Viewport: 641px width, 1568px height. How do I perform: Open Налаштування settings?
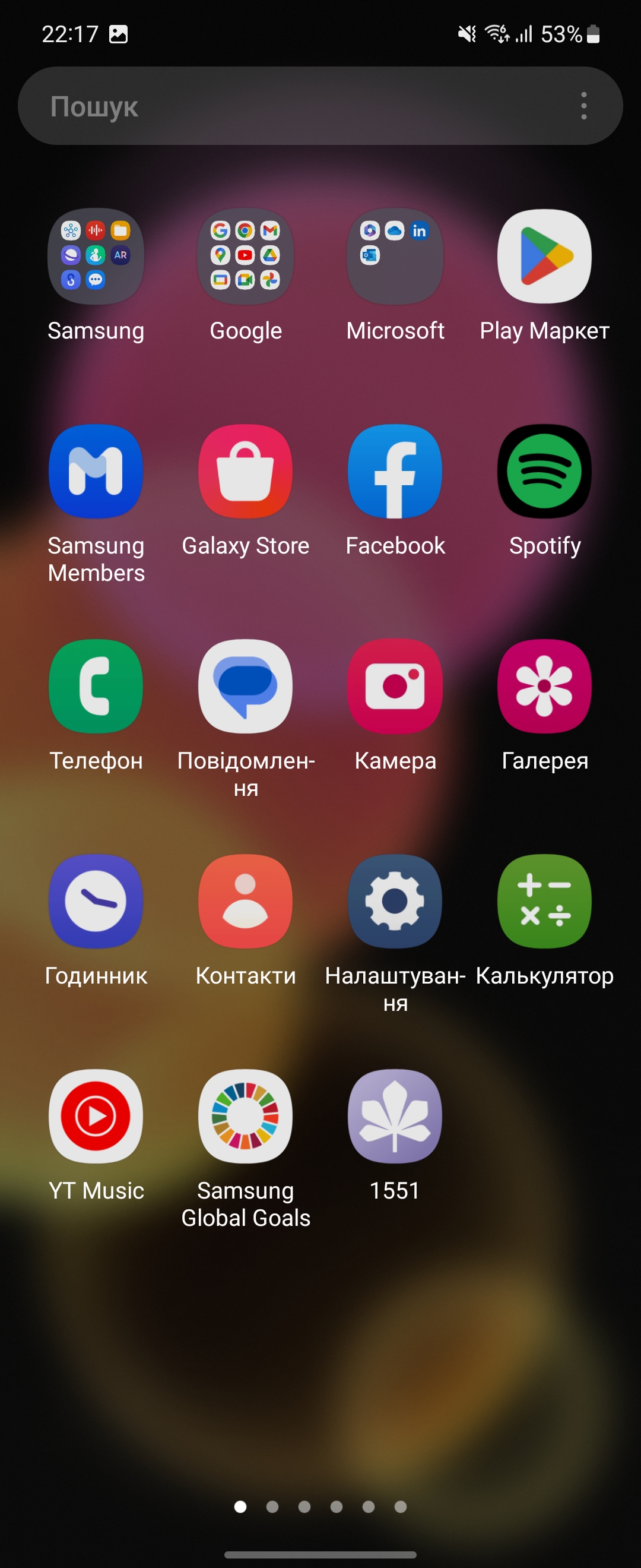(395, 901)
